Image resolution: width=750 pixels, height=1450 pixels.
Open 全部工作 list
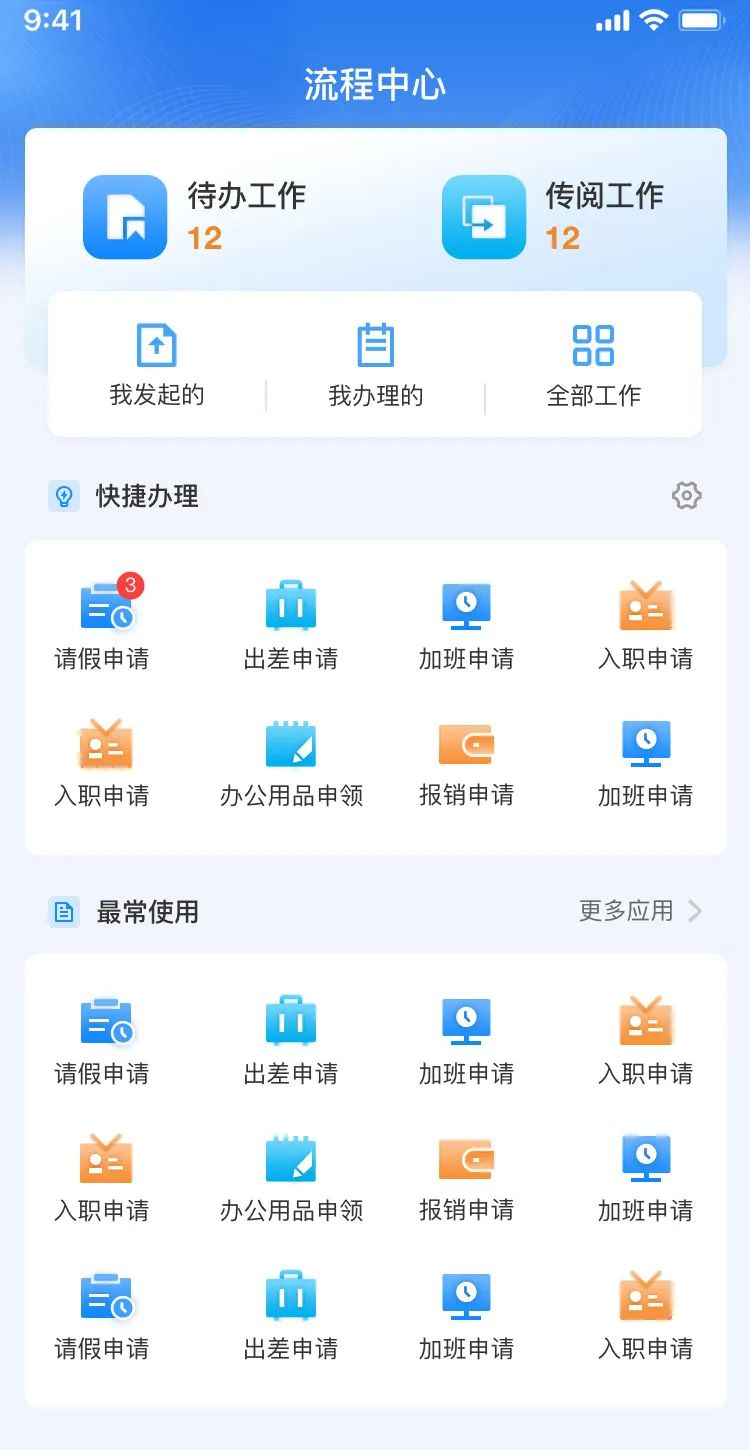[593, 365]
